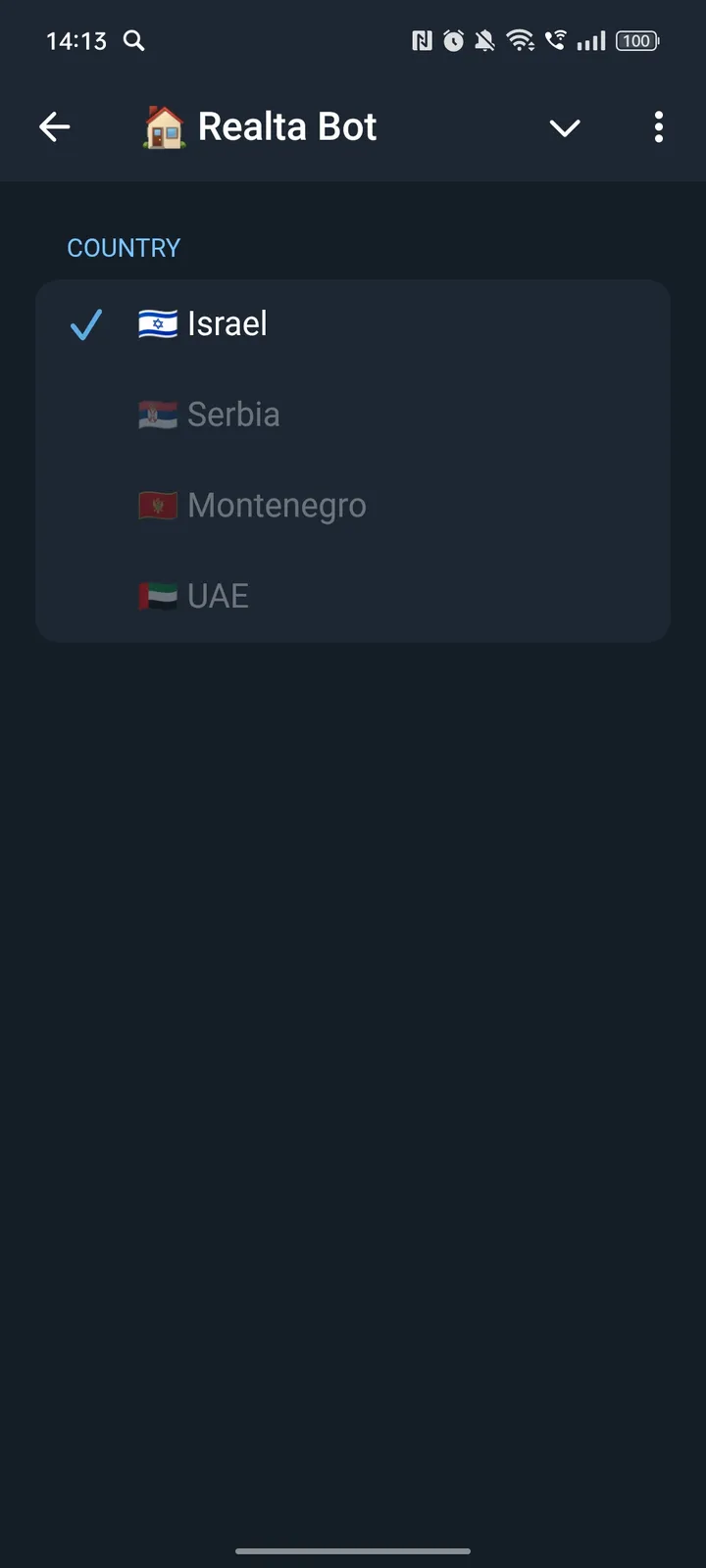Tap the blue checkmark next to Israel
Viewport: 706px width, 1568px height.
(85, 325)
